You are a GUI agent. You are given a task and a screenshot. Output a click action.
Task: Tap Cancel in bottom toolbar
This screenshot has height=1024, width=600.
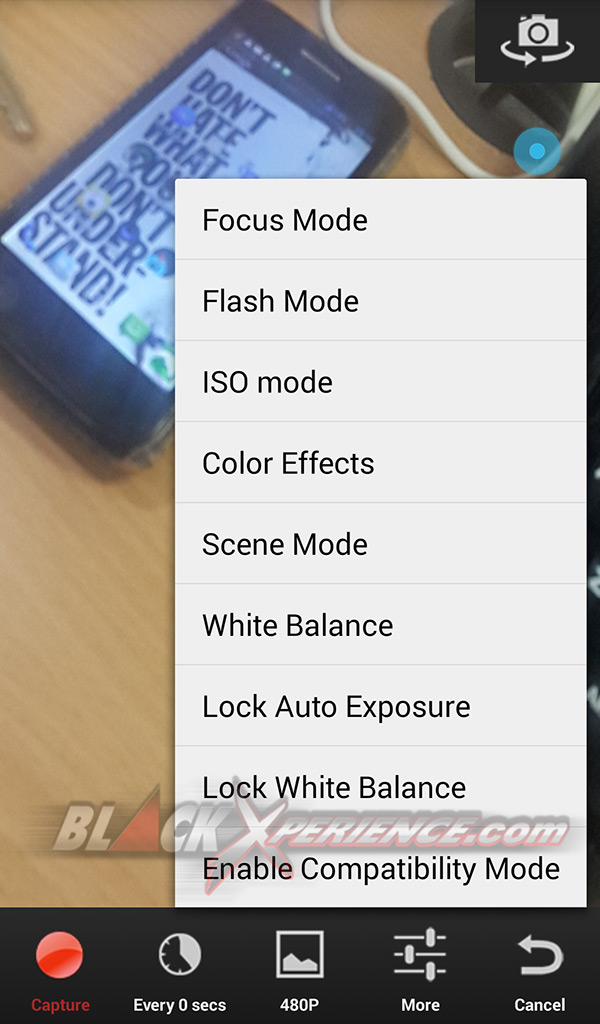539,966
